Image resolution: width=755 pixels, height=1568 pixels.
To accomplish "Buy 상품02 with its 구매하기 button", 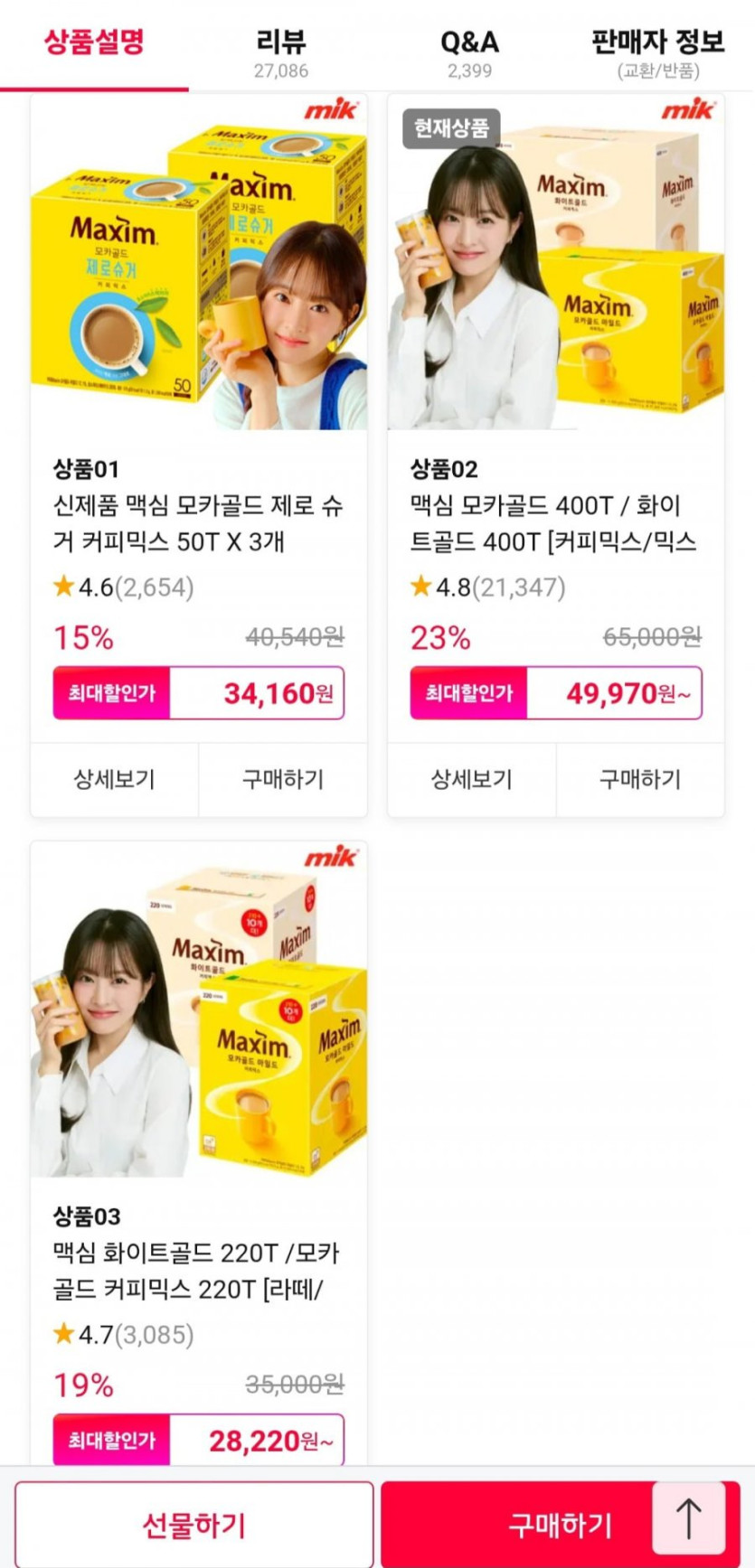I will click(639, 779).
